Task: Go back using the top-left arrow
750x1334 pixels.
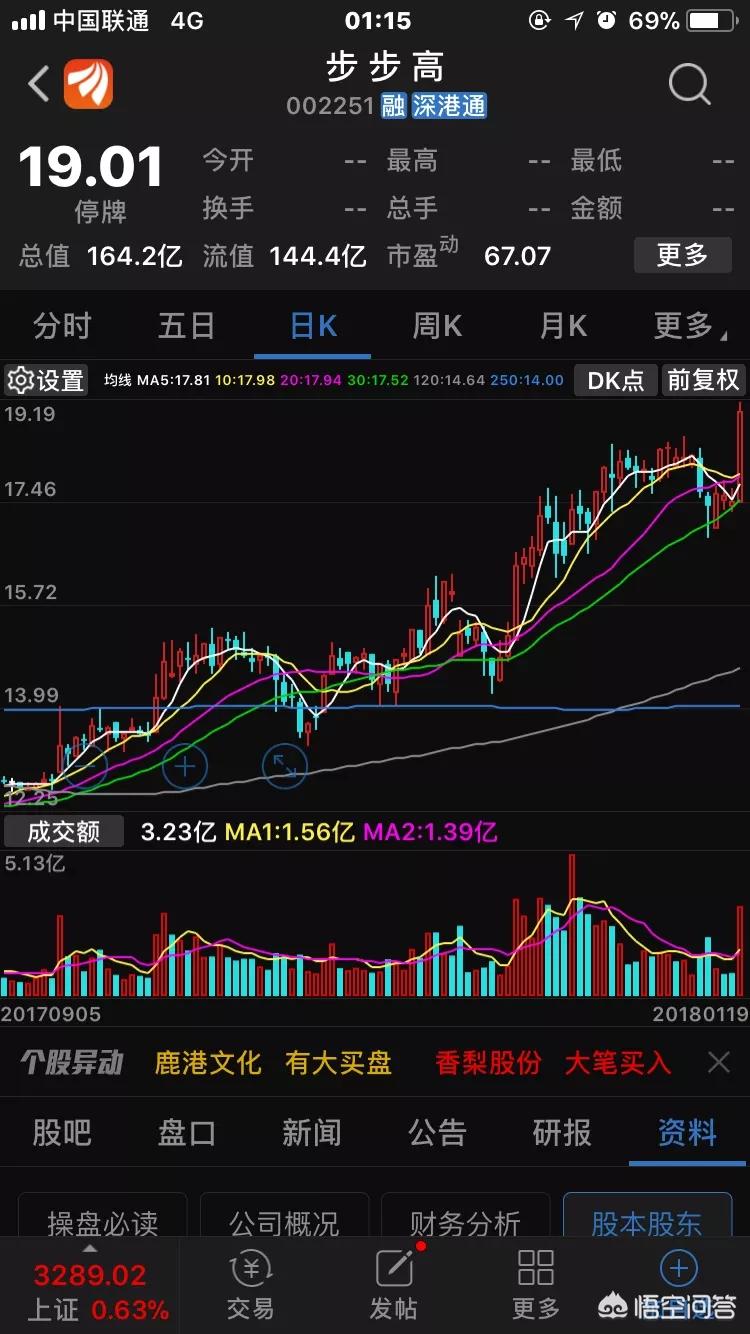Action: click(38, 84)
